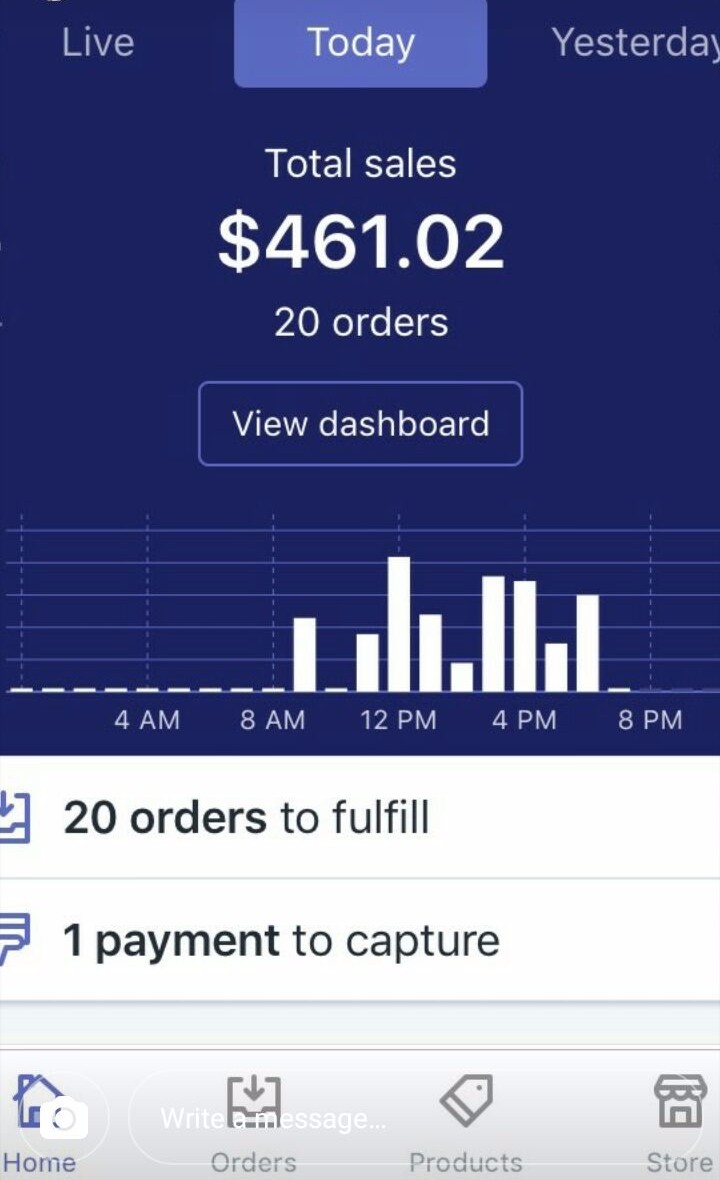Tap the Write a message field
This screenshot has height=1180, width=720.
tap(416, 1118)
